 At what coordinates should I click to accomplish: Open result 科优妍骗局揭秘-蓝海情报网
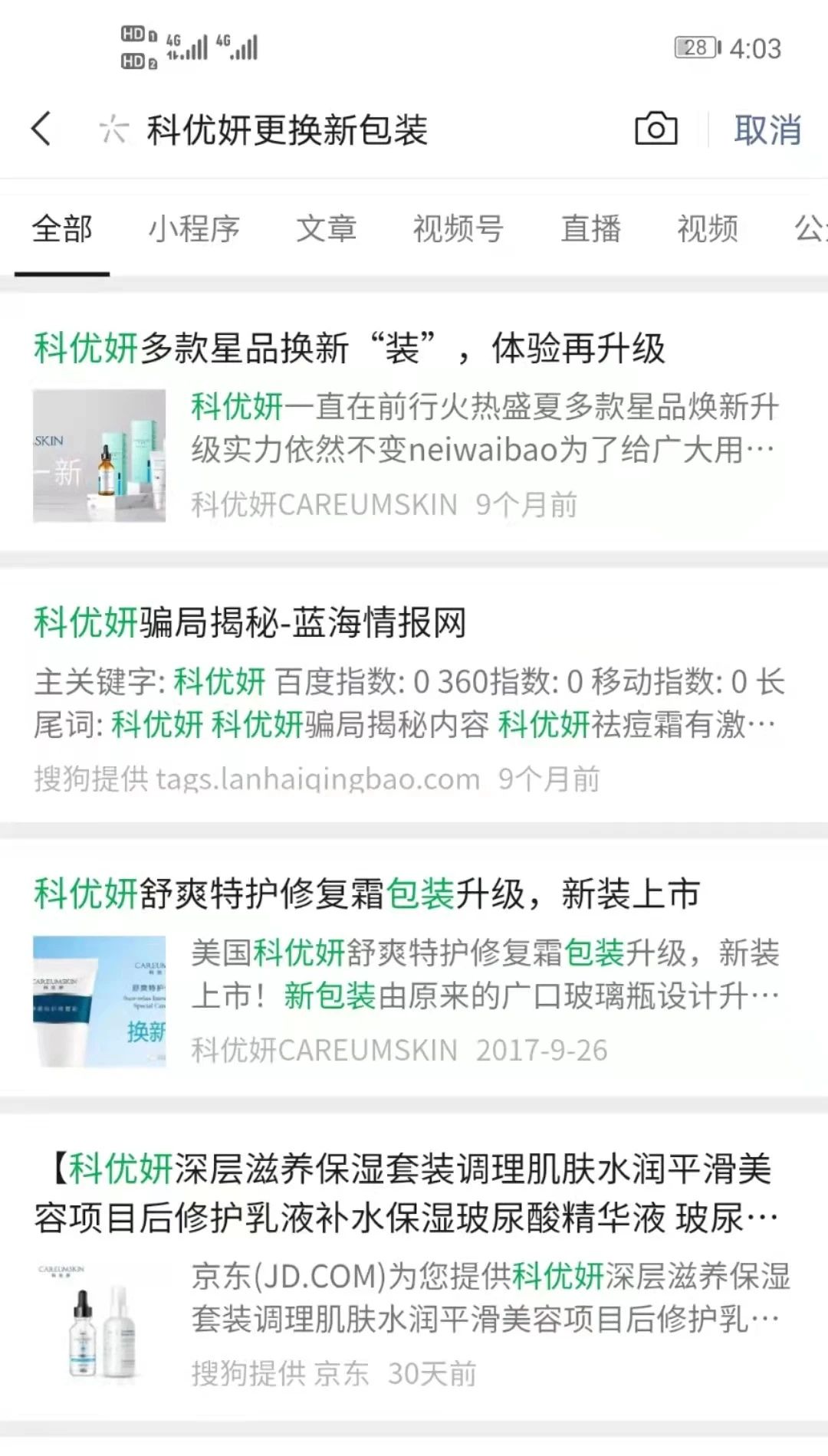tap(250, 622)
